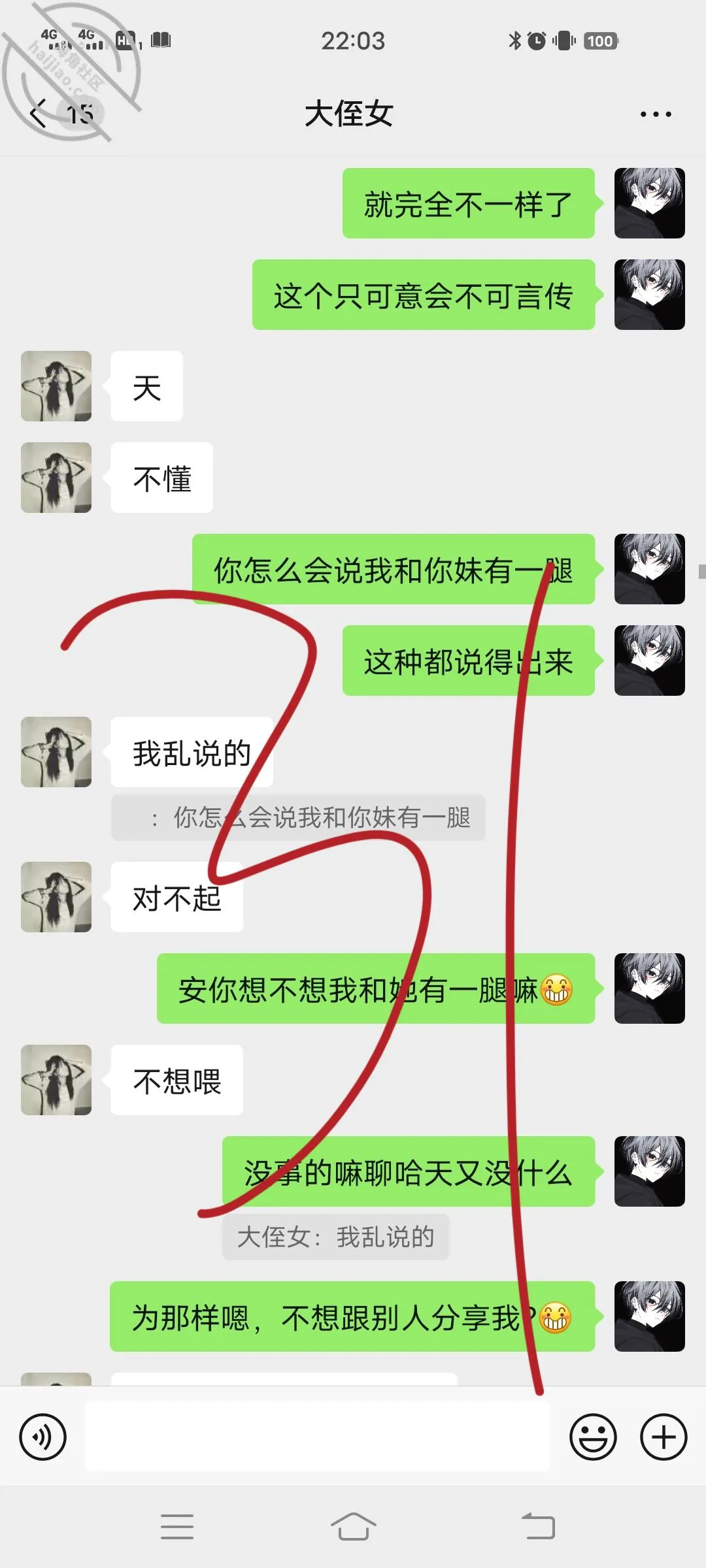Jump to quoted message under 我乱说的
The width and height of the screenshot is (706, 1568).
(298, 817)
